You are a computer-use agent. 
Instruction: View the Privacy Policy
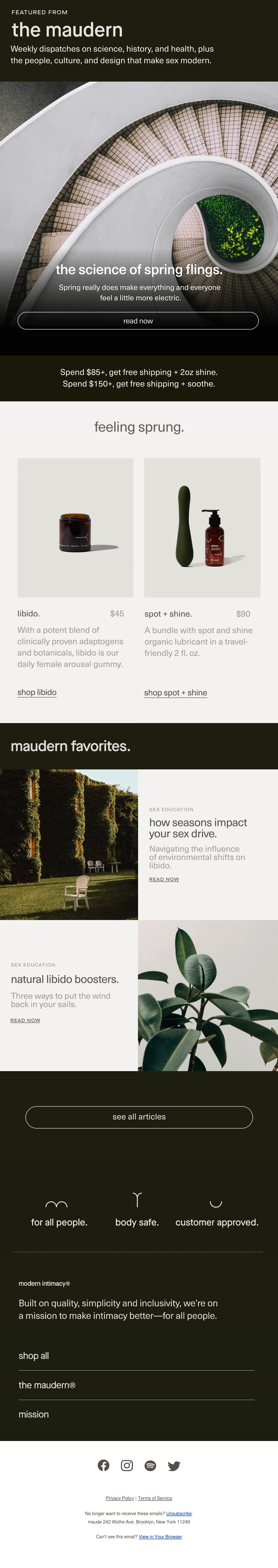click(120, 1498)
